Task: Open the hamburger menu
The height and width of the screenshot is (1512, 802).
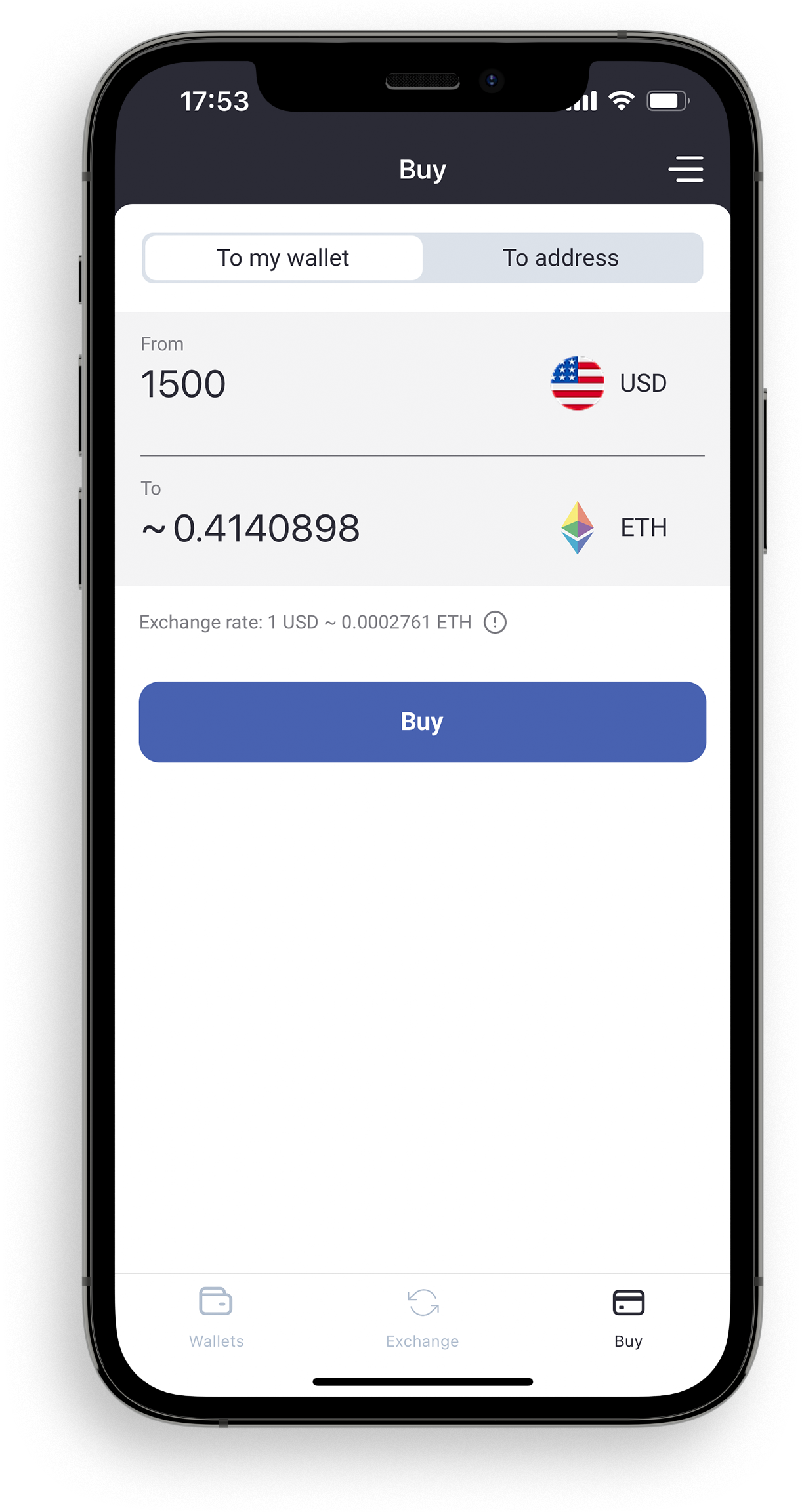Action: tap(686, 169)
